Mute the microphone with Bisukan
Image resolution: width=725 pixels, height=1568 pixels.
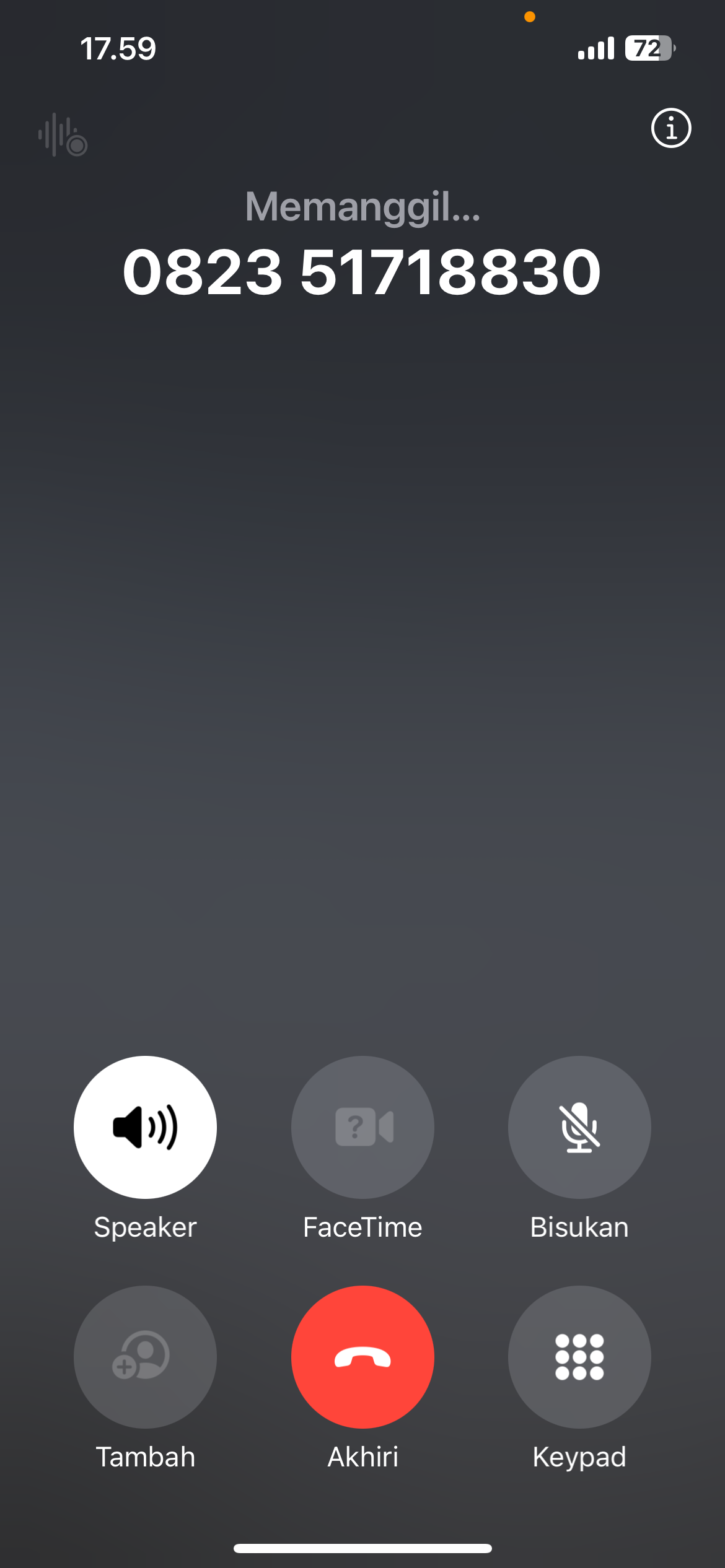click(x=579, y=1126)
